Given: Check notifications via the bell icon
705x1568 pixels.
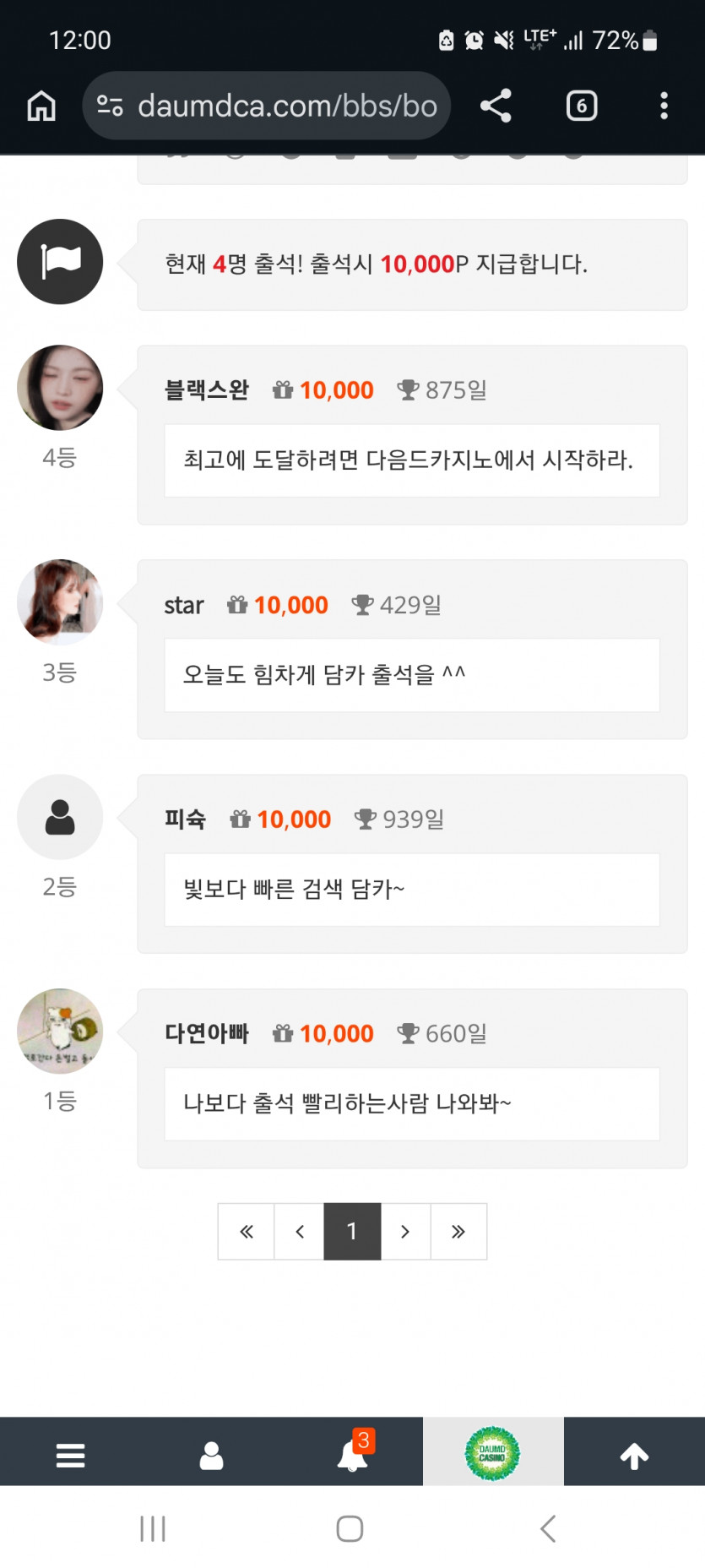Looking at the screenshot, I should click(x=350, y=1453).
